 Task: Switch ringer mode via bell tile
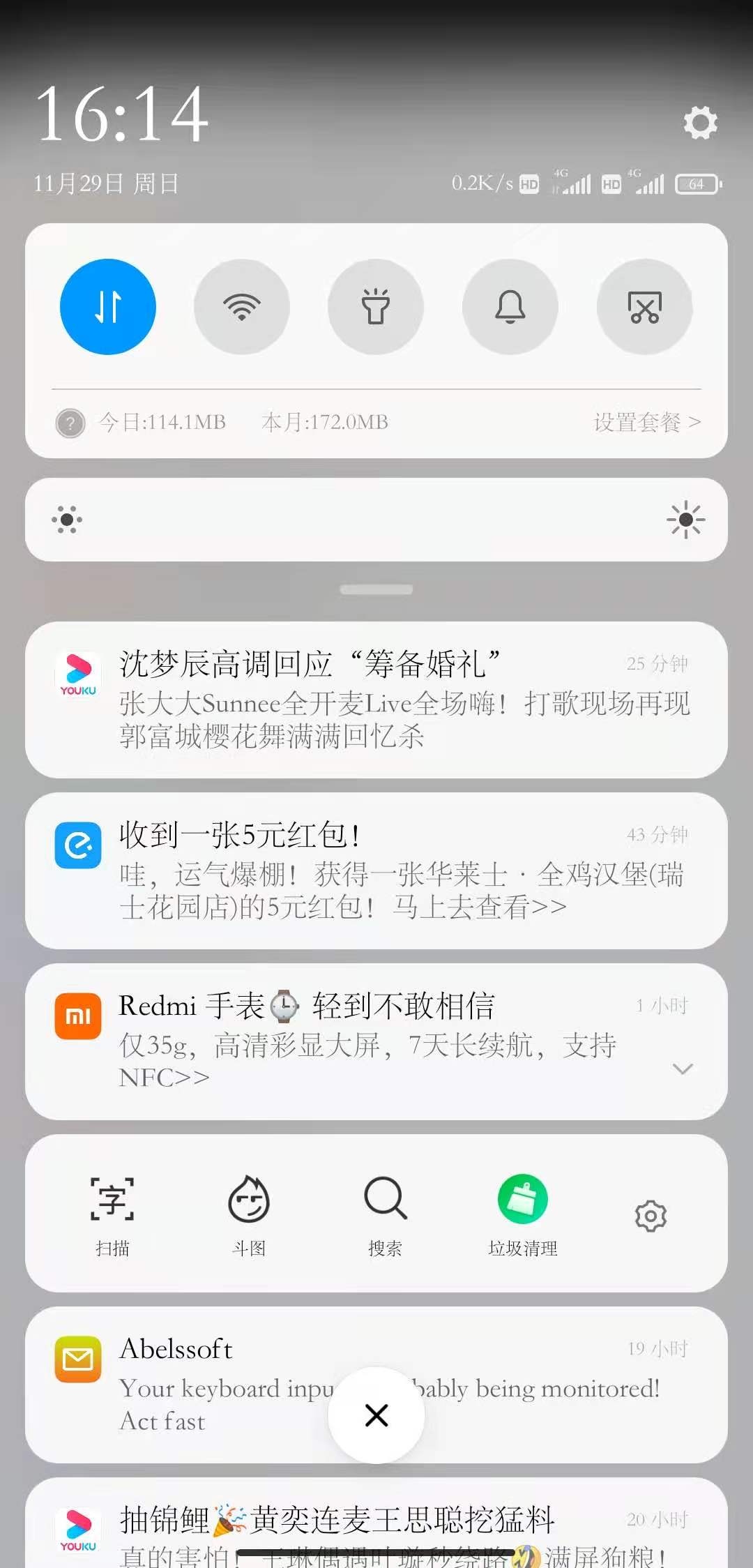pos(510,307)
